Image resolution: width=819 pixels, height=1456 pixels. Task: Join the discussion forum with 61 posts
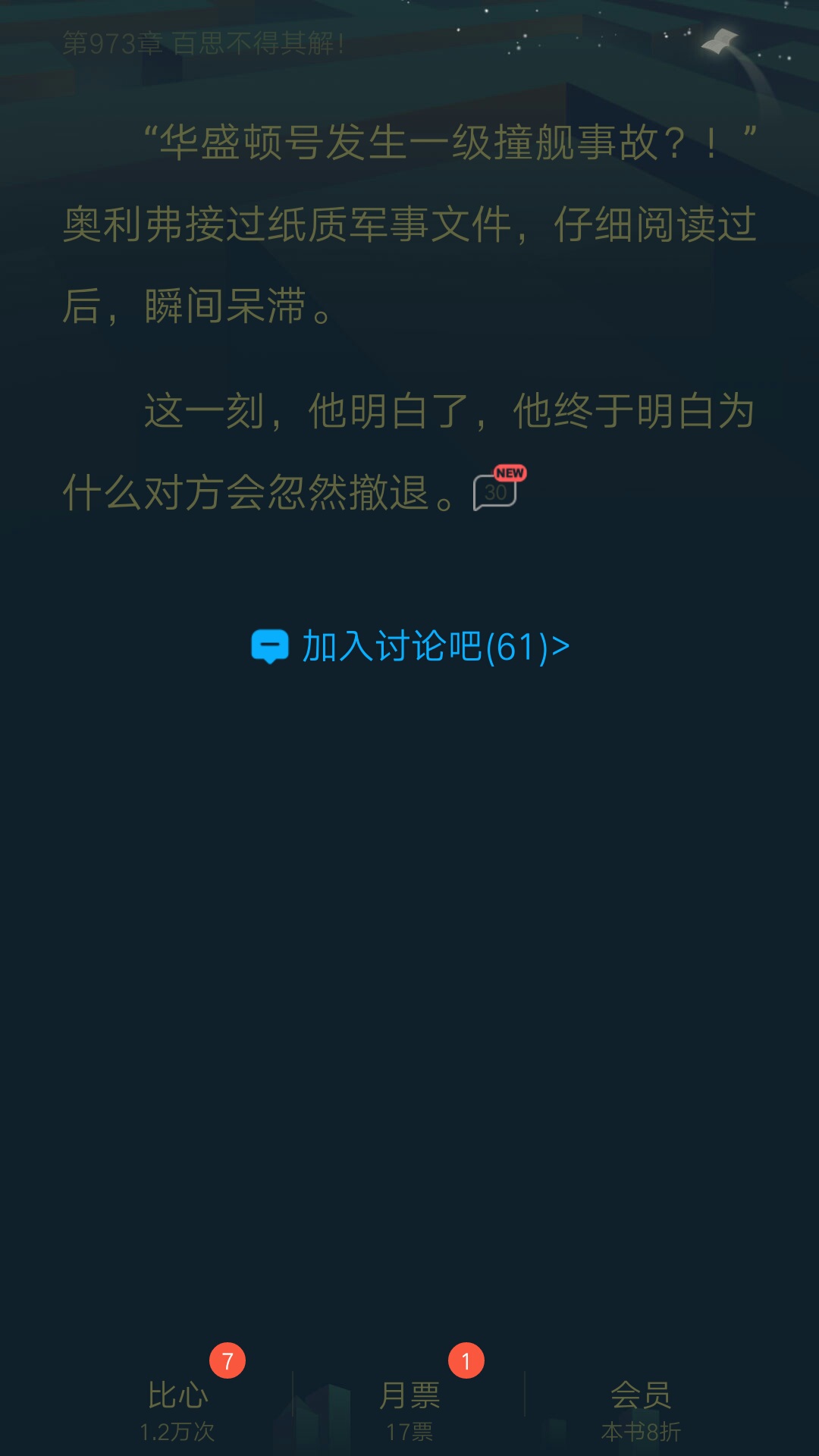tap(410, 647)
